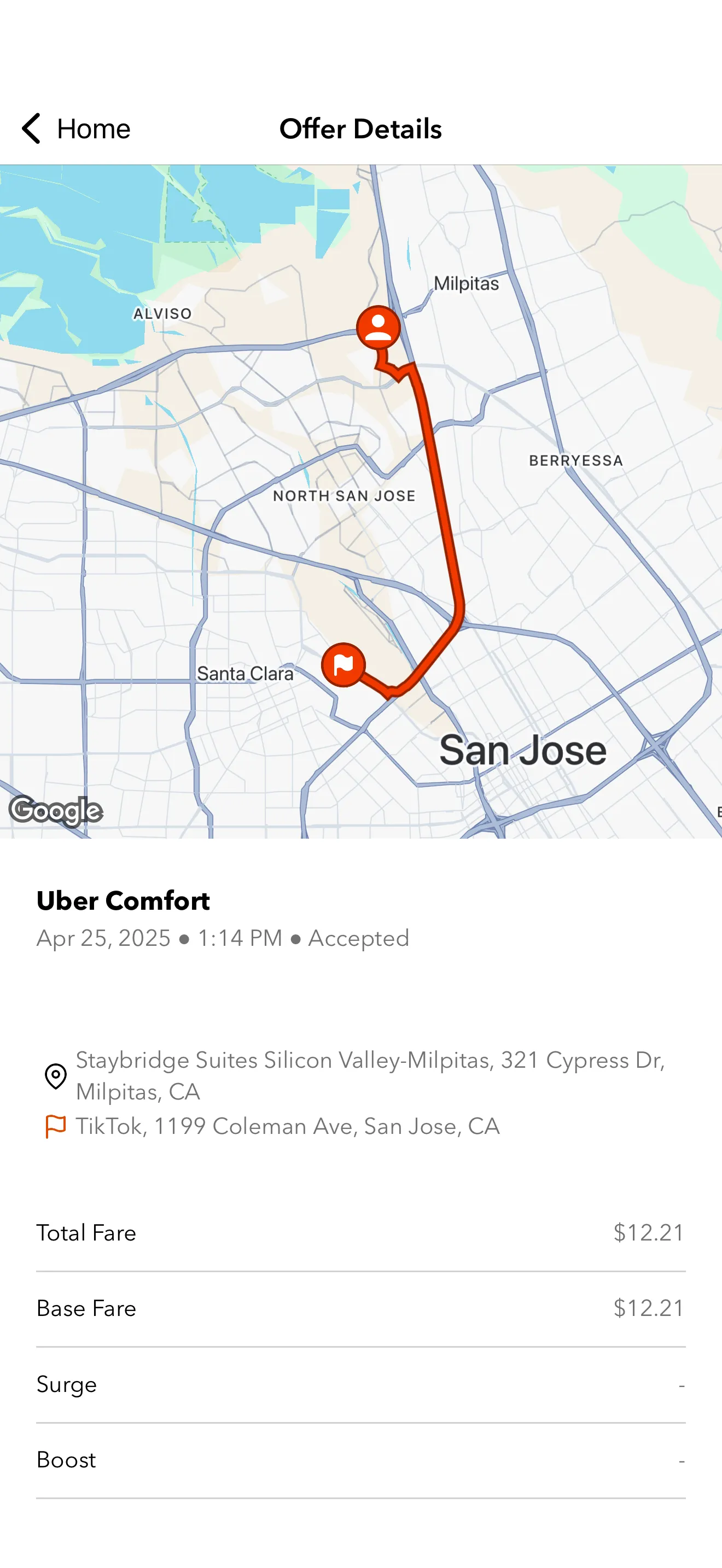722x1568 pixels.
Task: Tap the trip date and time text
Action: point(223,938)
